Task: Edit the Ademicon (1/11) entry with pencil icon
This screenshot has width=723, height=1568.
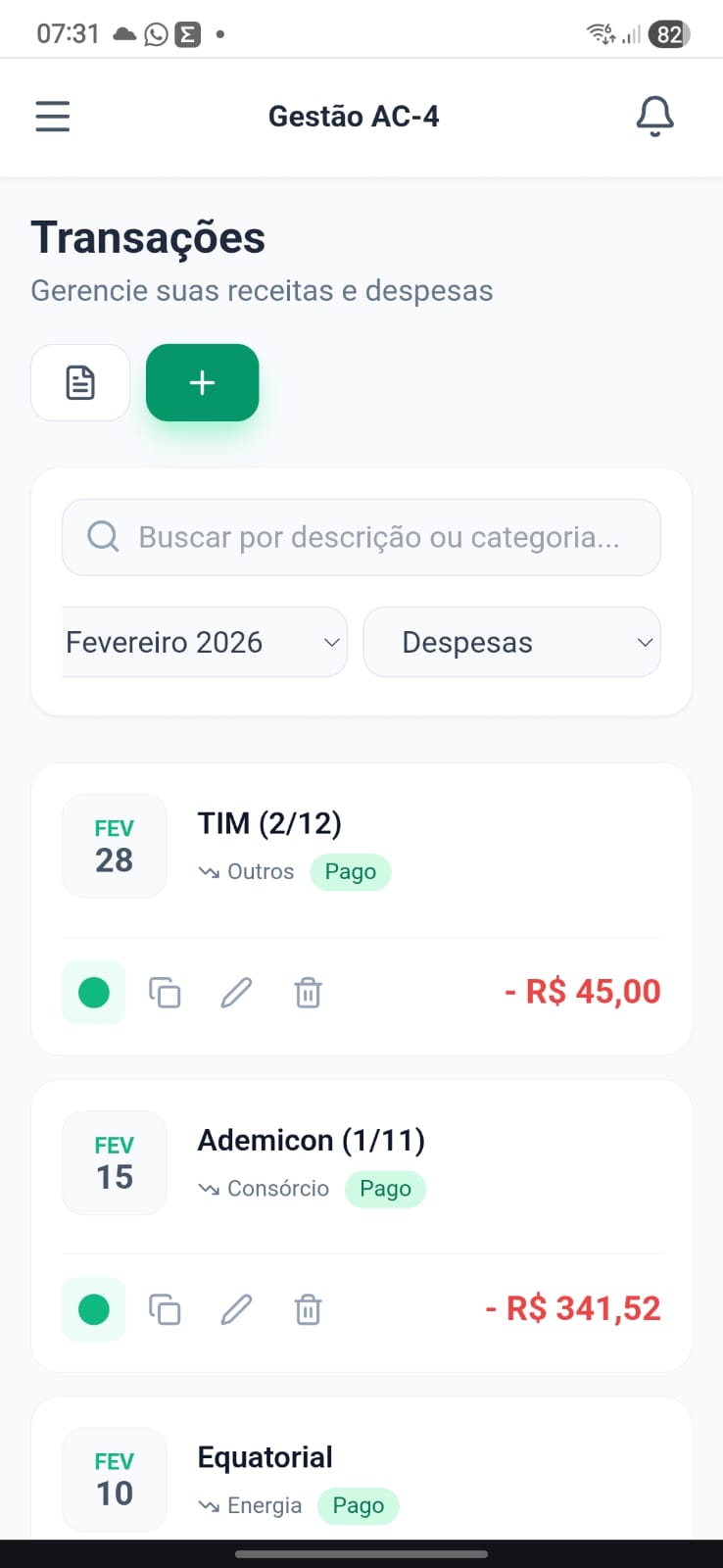Action: (x=235, y=1309)
